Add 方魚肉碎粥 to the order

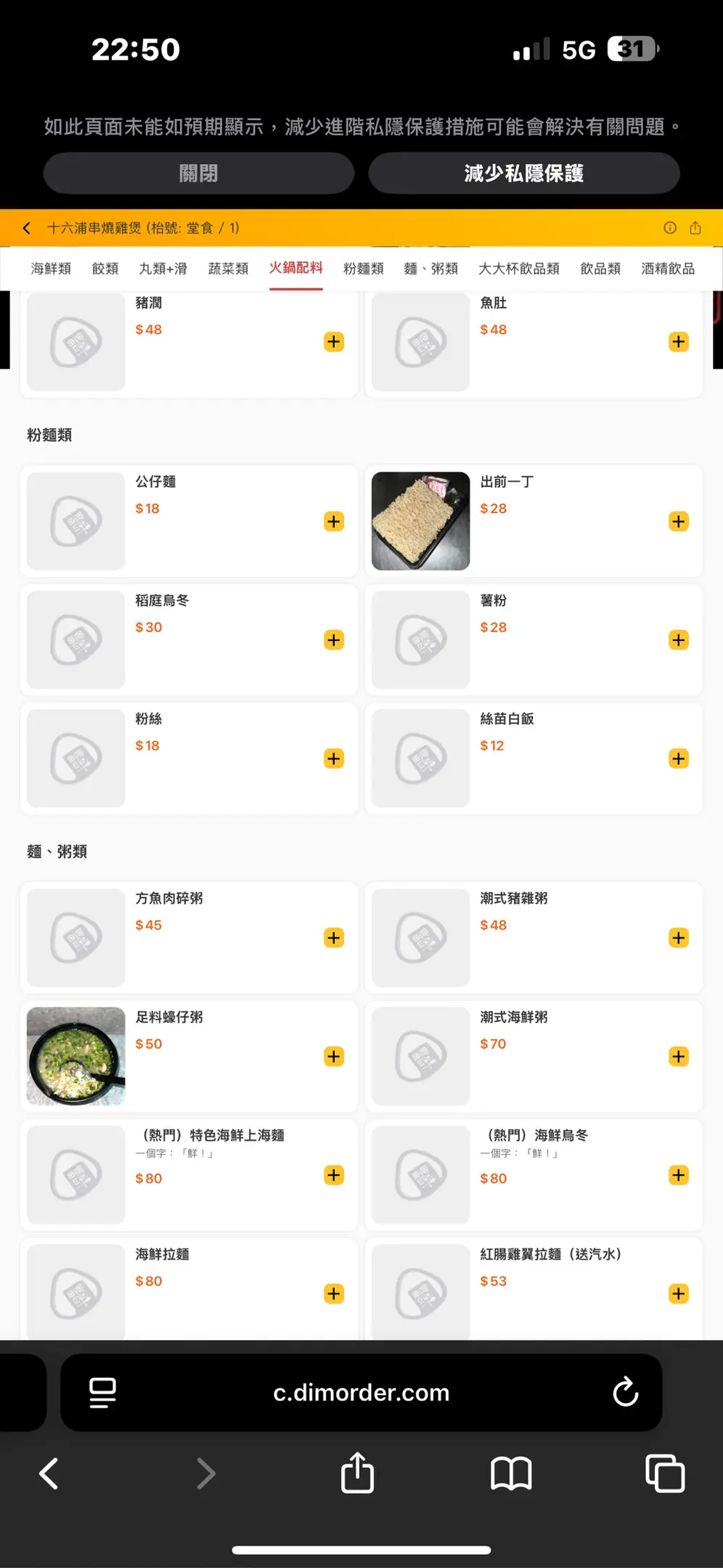pos(334,938)
